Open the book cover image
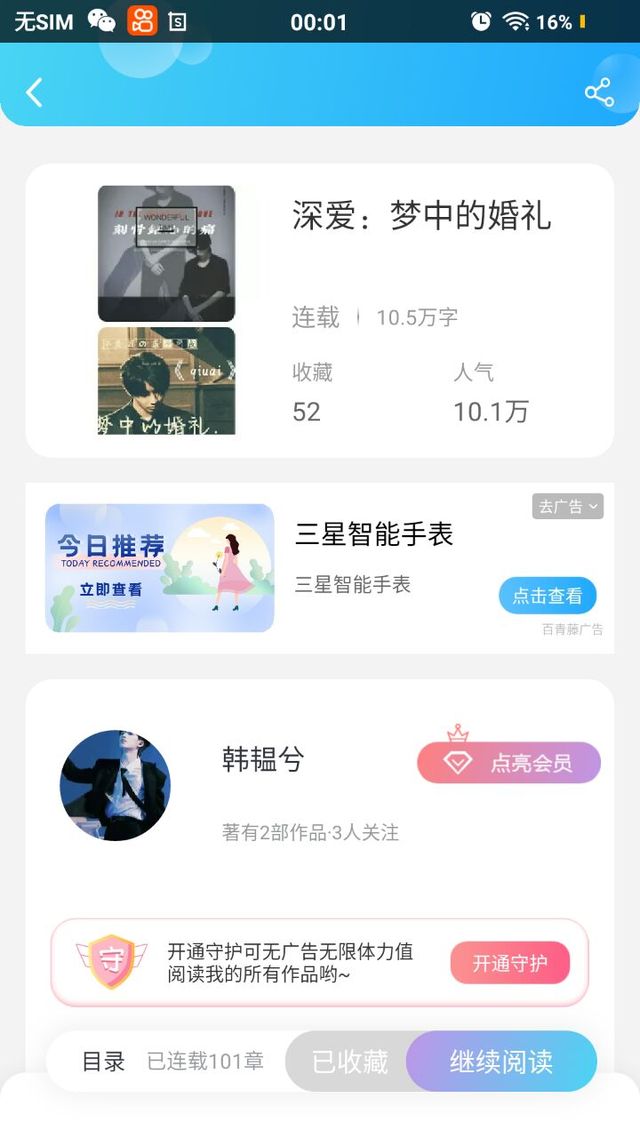Screen dimensions: 640x1138 (x=166, y=310)
